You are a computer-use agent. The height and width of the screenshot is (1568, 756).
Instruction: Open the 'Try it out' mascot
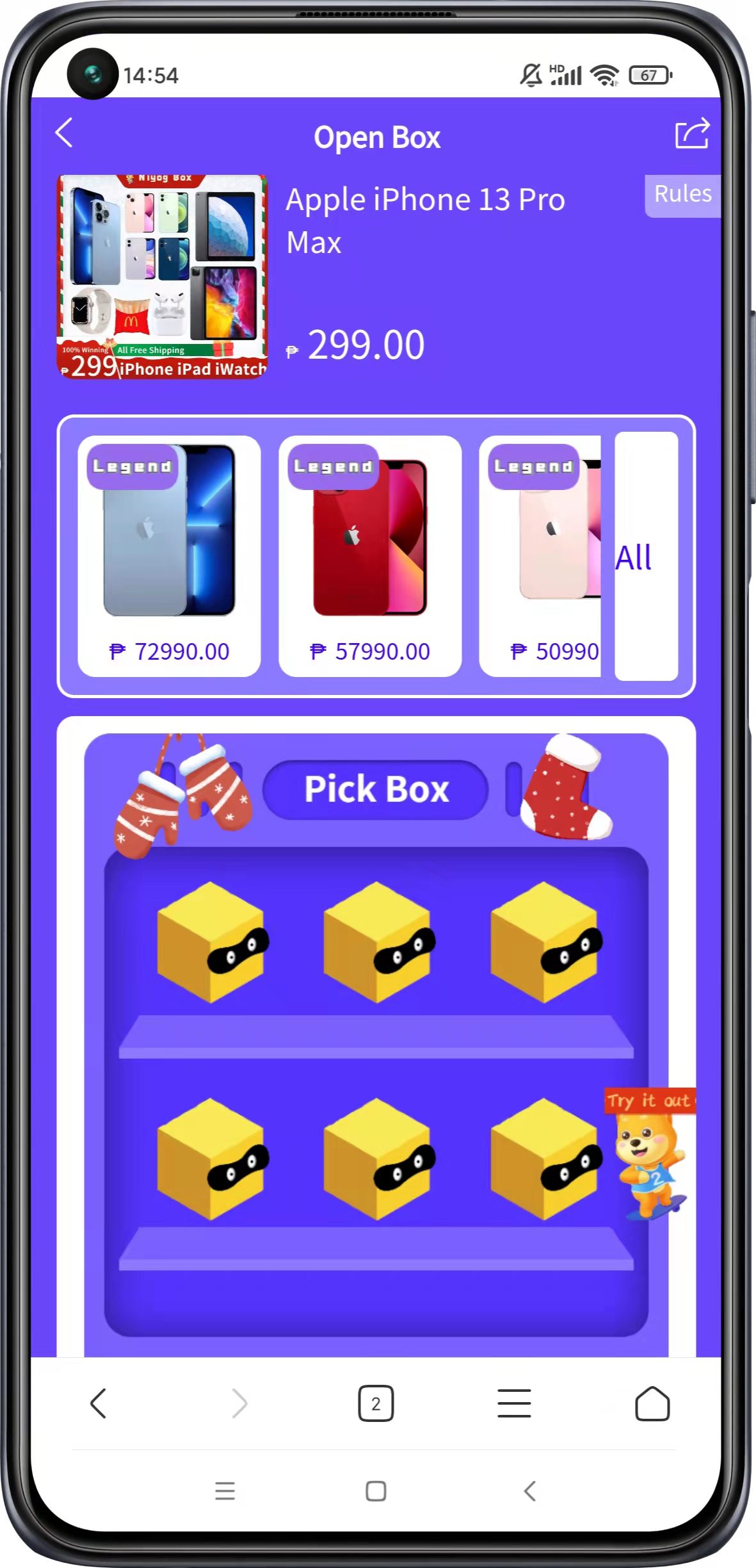pos(649,1152)
